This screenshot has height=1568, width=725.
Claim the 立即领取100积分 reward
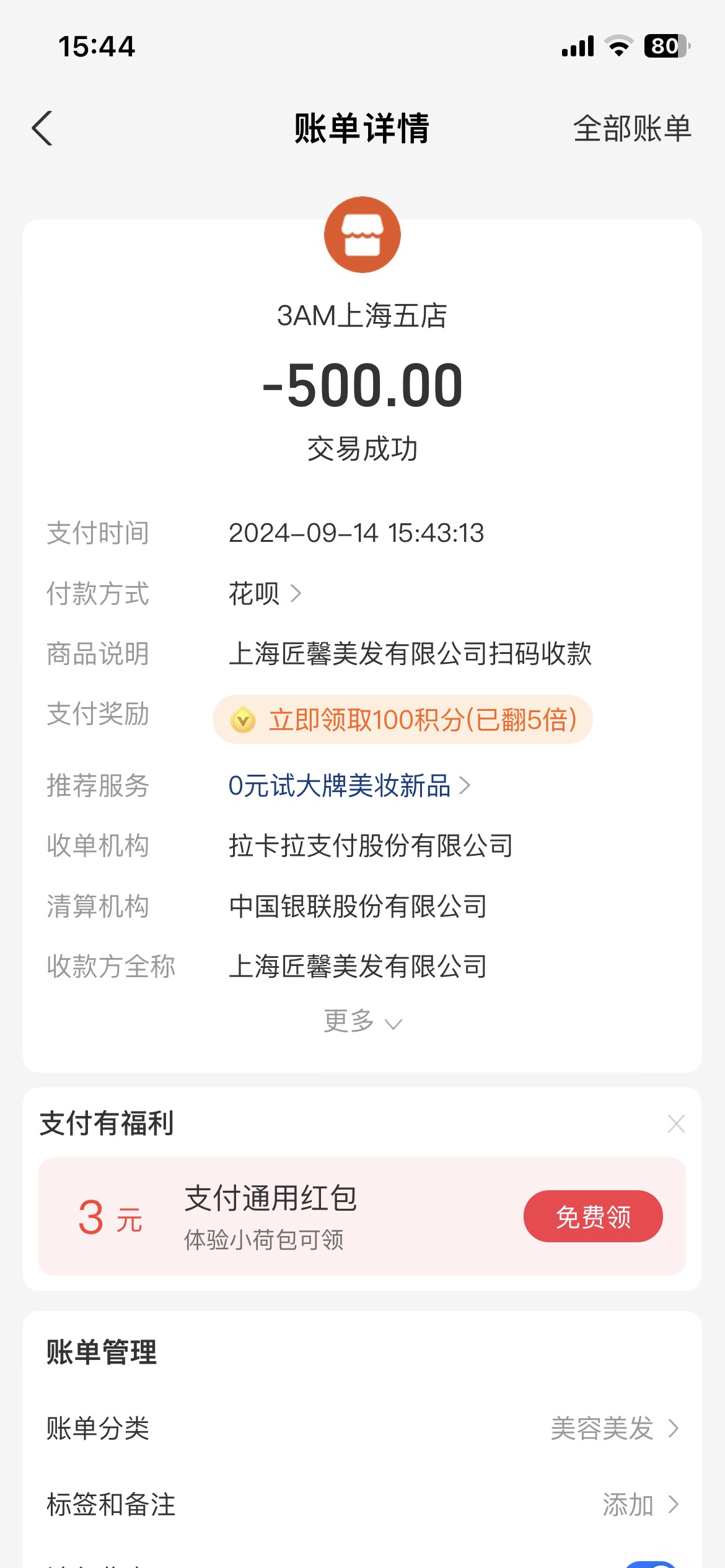(403, 720)
